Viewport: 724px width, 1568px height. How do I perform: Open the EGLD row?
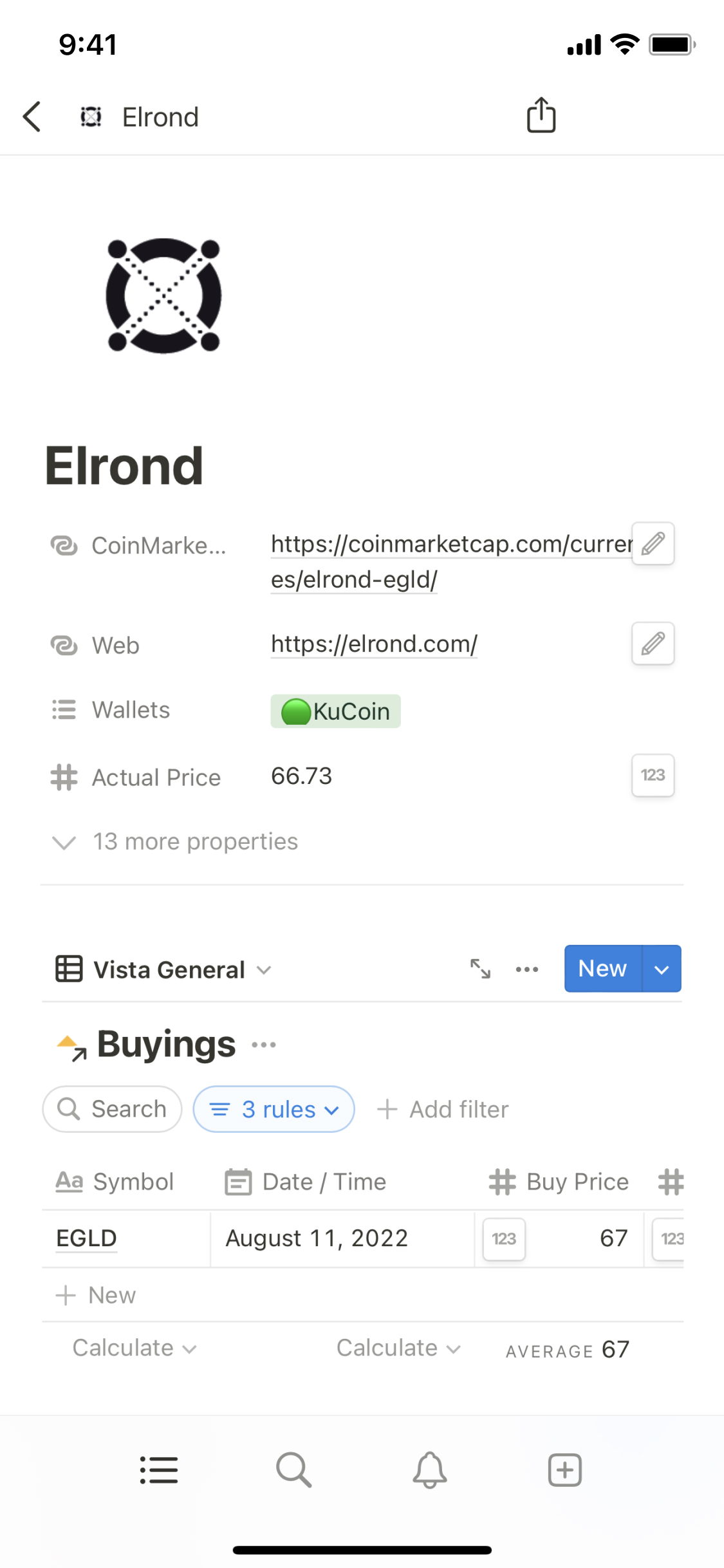(x=87, y=1238)
